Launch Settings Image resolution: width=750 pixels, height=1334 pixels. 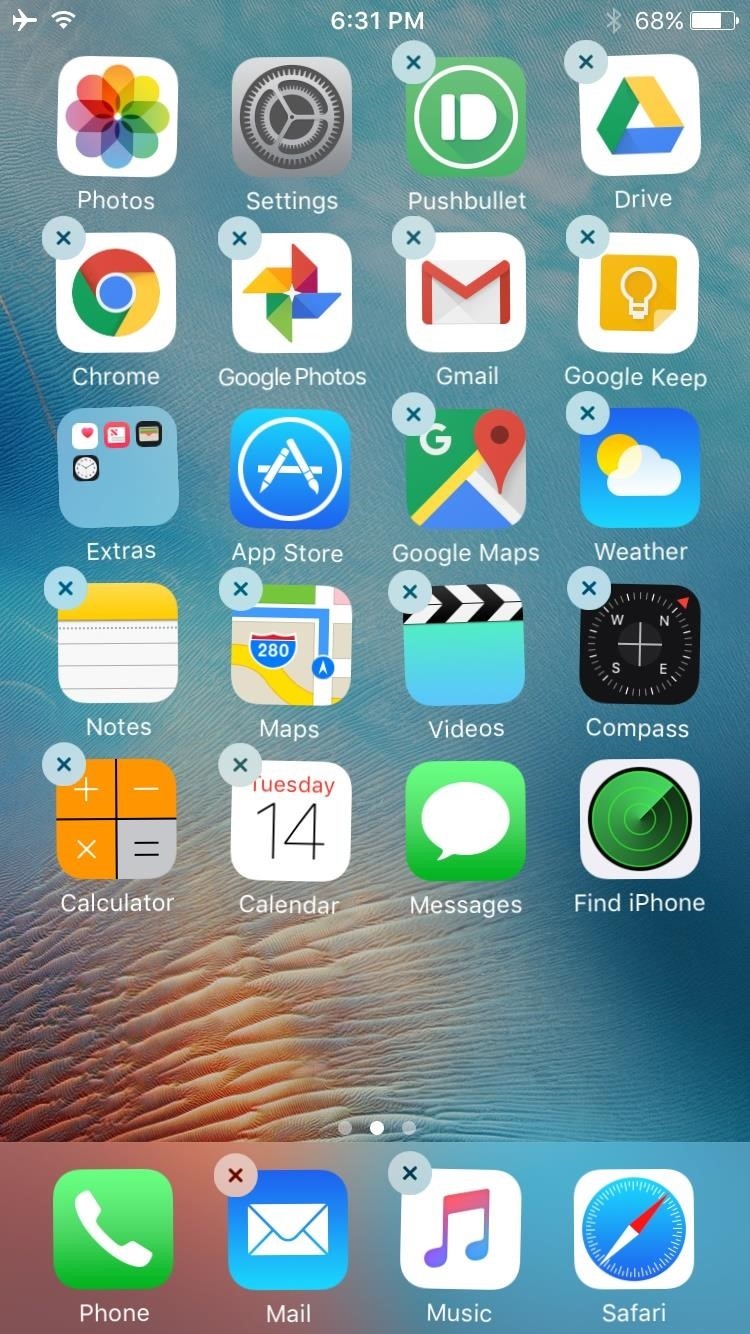291,115
